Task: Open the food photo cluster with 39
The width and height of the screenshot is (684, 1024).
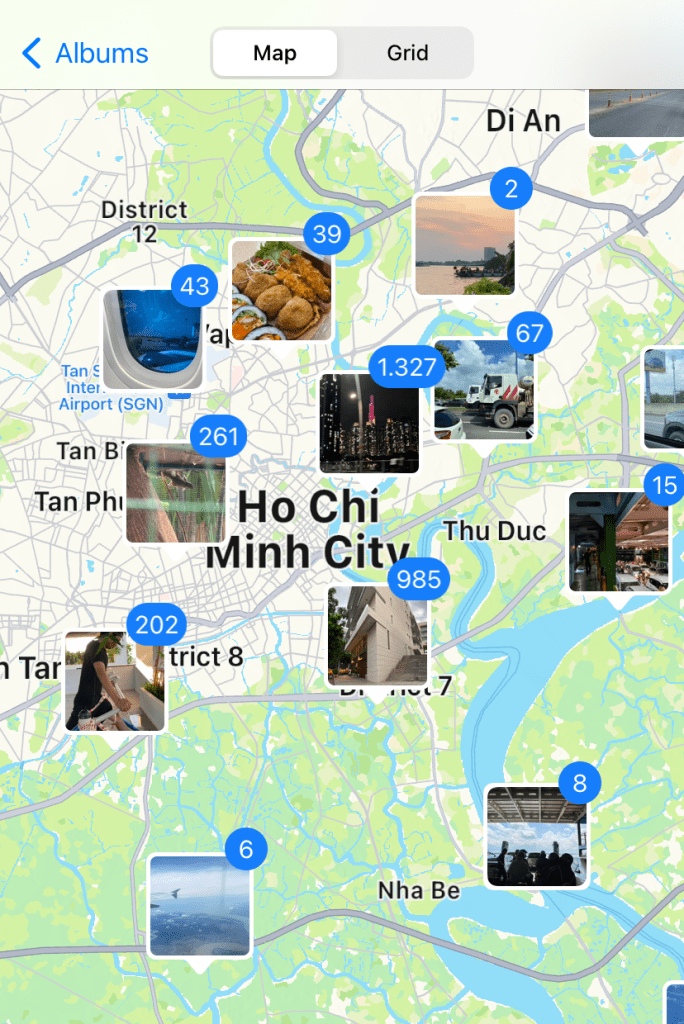Action: 281,290
